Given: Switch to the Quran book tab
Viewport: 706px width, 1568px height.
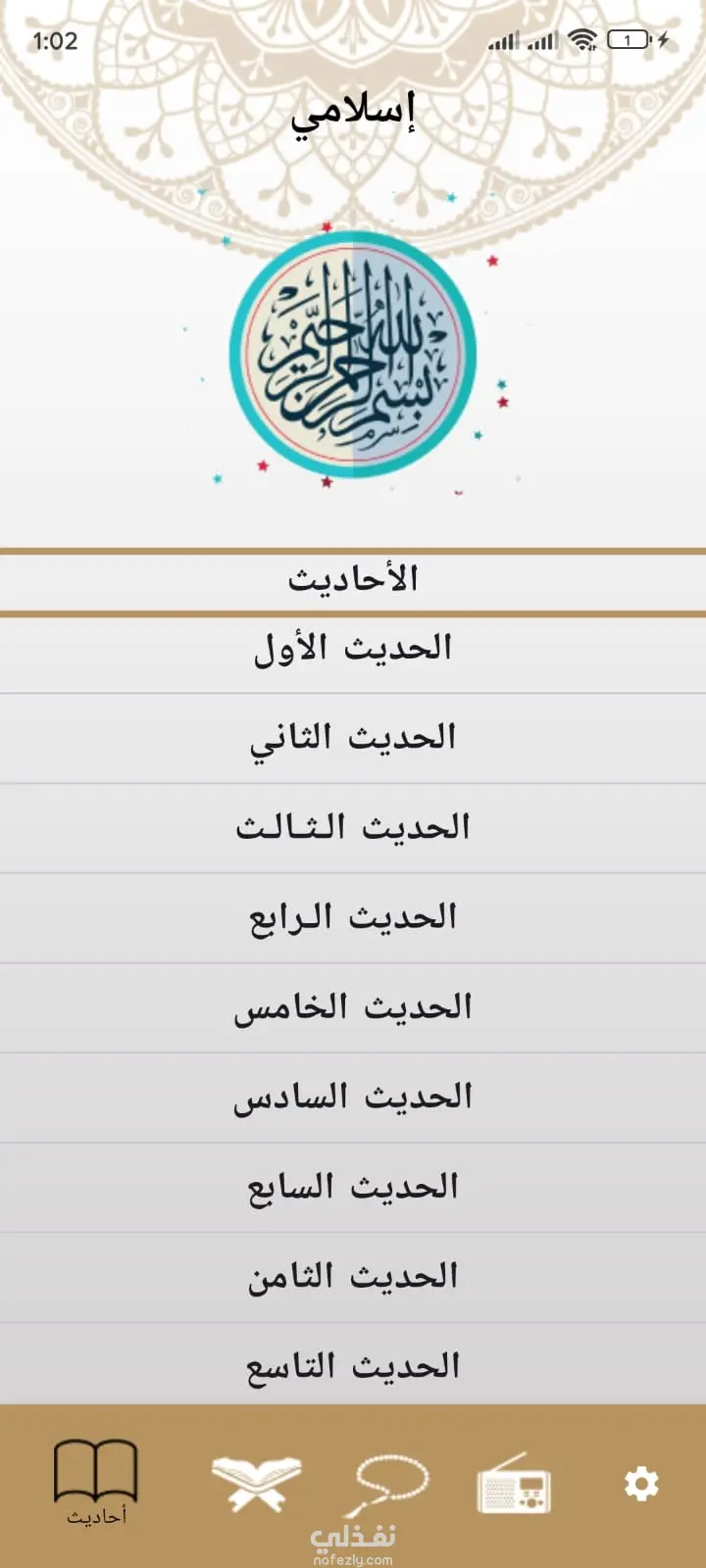Looking at the screenshot, I should click(257, 1484).
